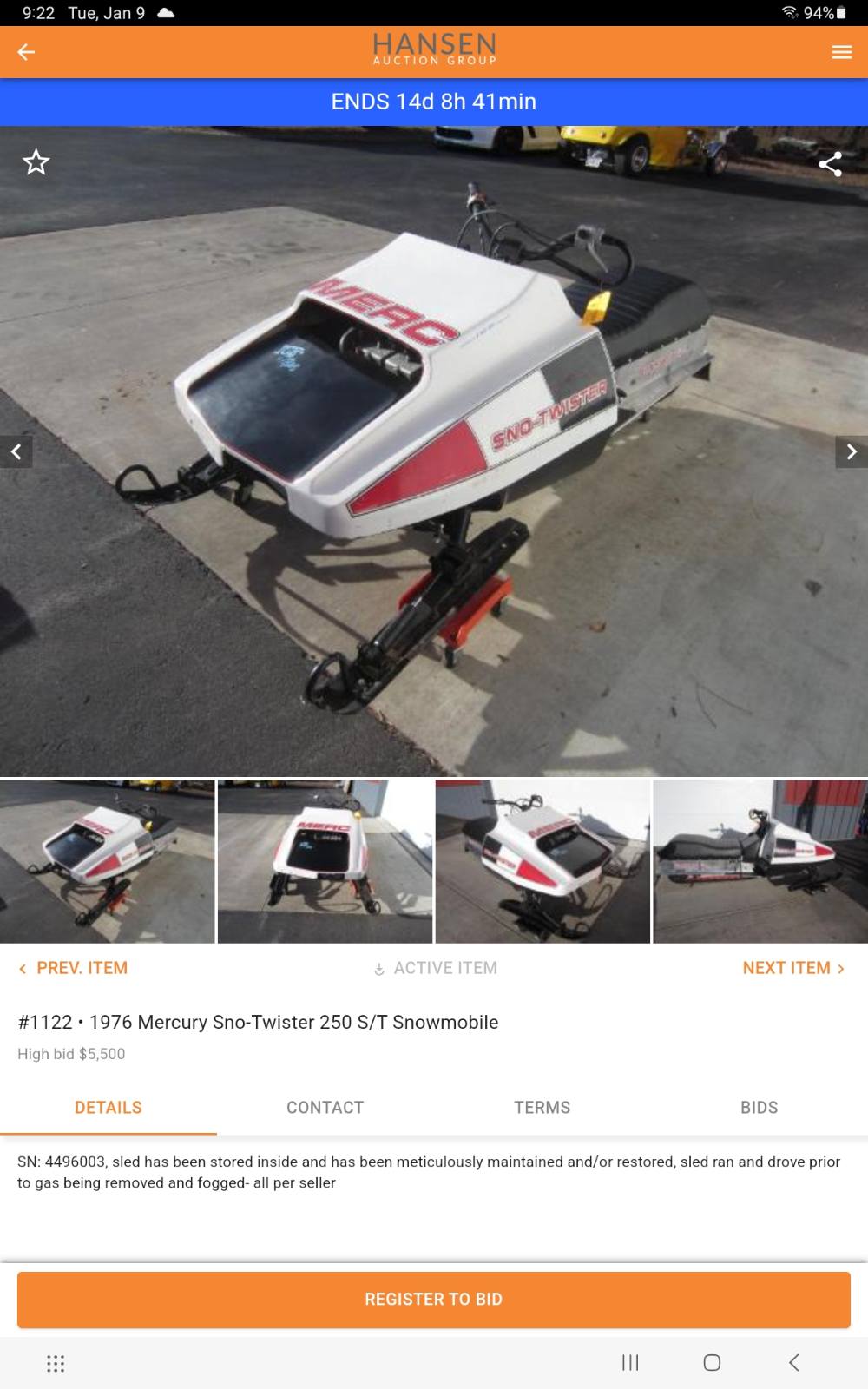868x1389 pixels.
Task: Switch to the CONTACT tab
Action: coord(325,1108)
